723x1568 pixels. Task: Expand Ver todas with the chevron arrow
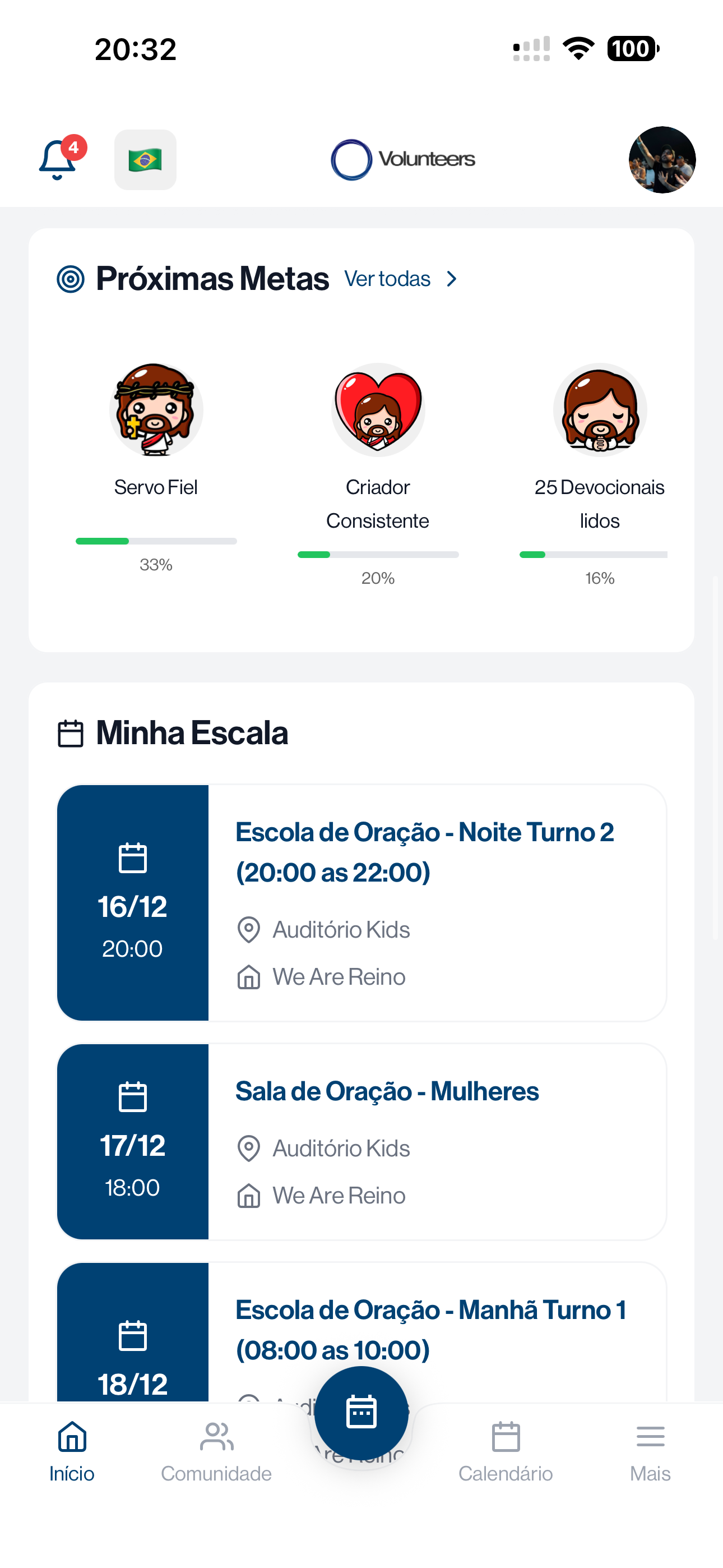click(452, 278)
